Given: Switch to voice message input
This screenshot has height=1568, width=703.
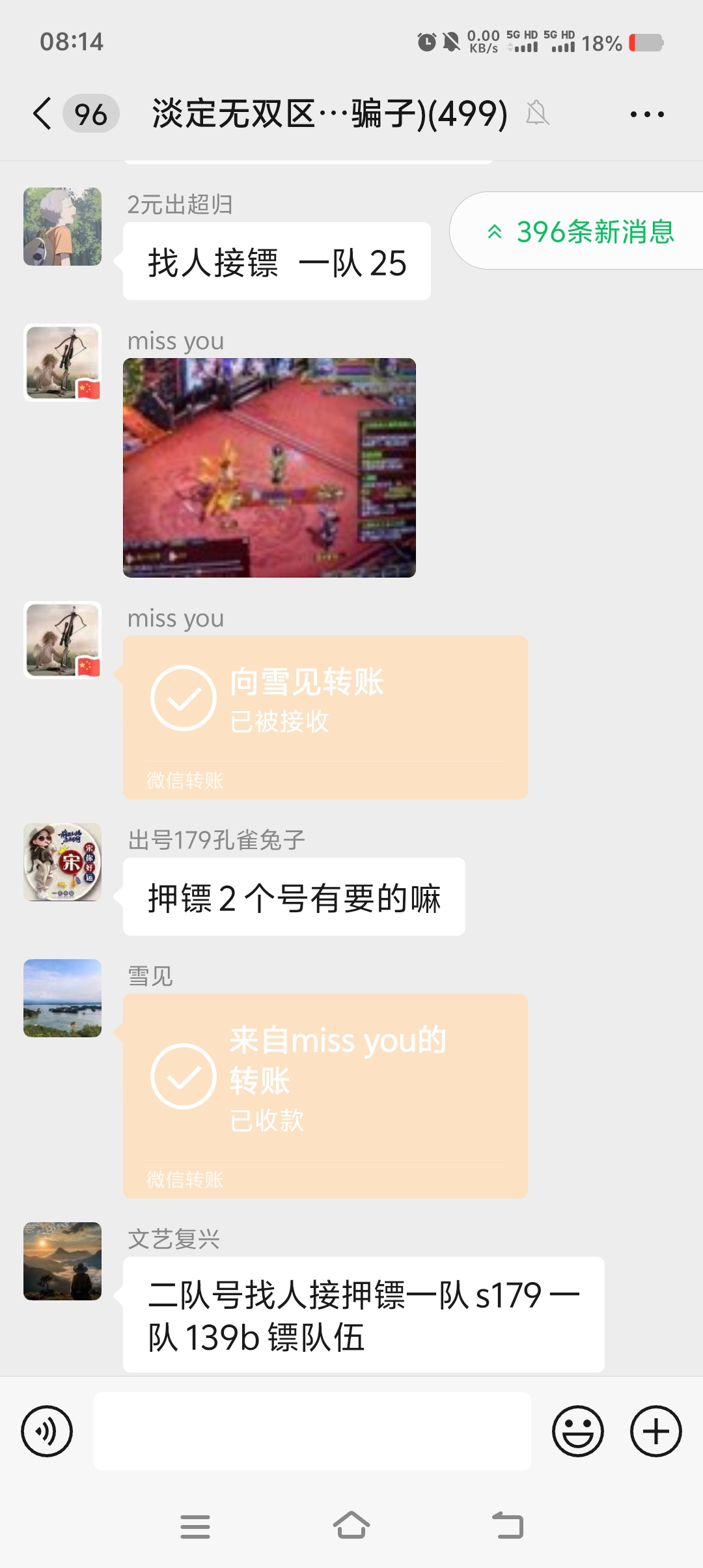Looking at the screenshot, I should coord(47,1431).
